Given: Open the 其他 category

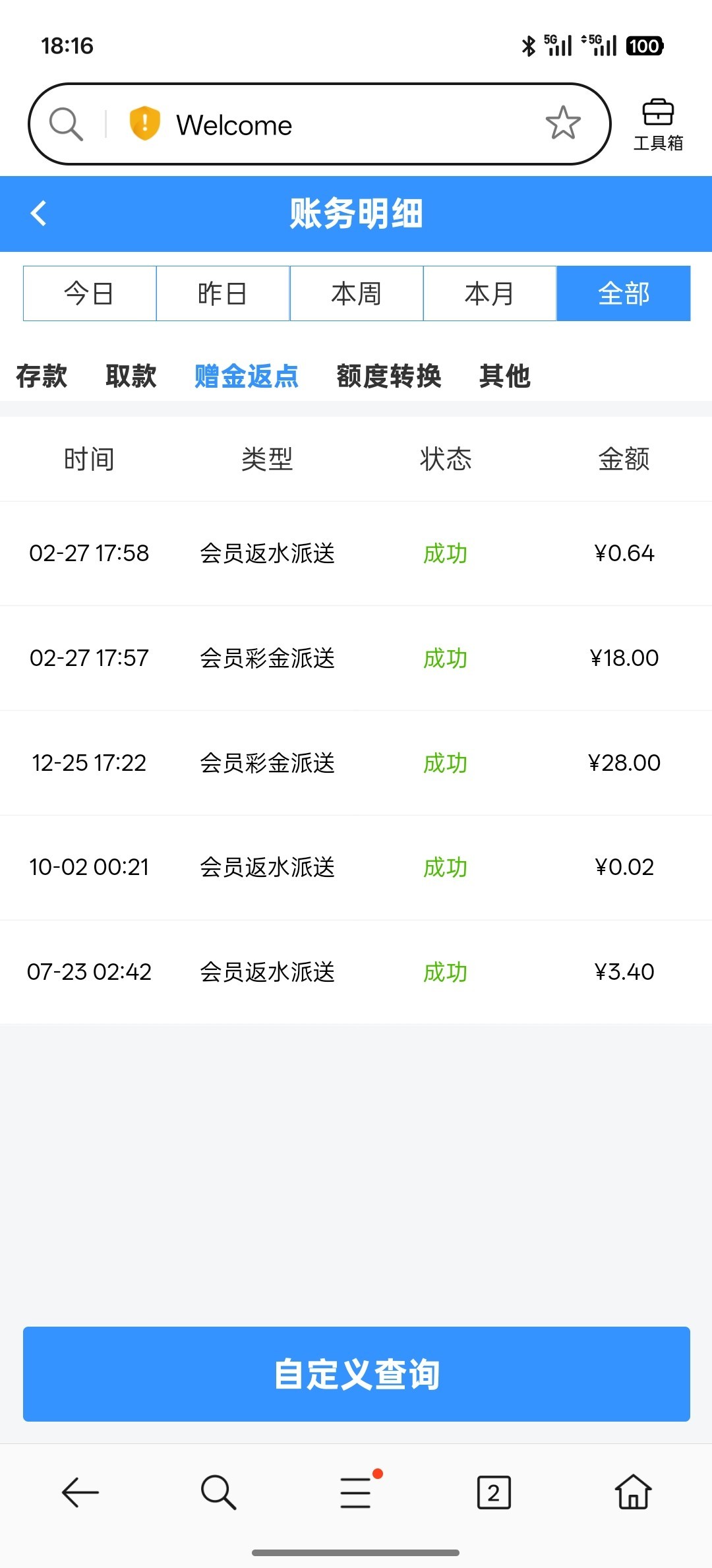Looking at the screenshot, I should pos(505,376).
